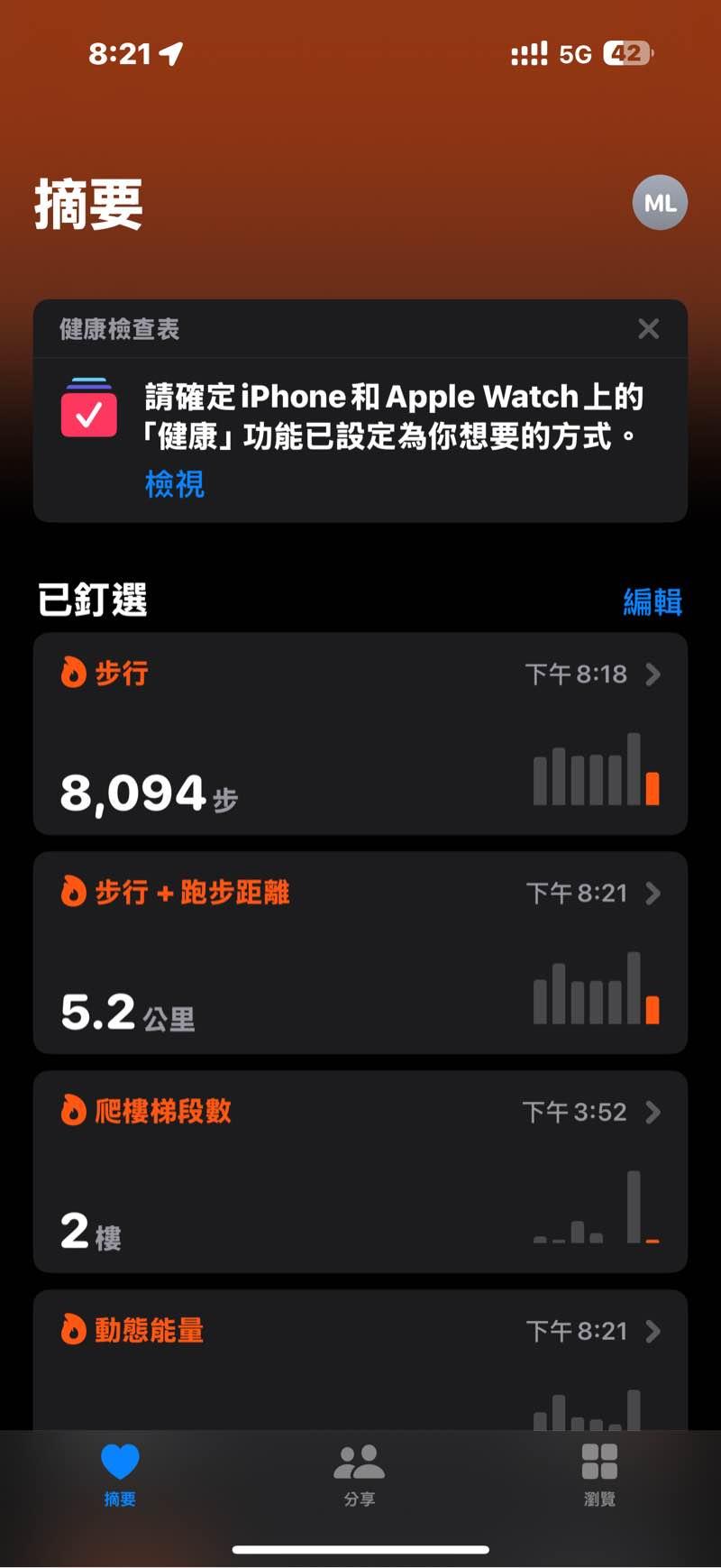Screen dimensions: 721x1568
Task: Edit pinned items with 編輯
Action: (x=652, y=601)
